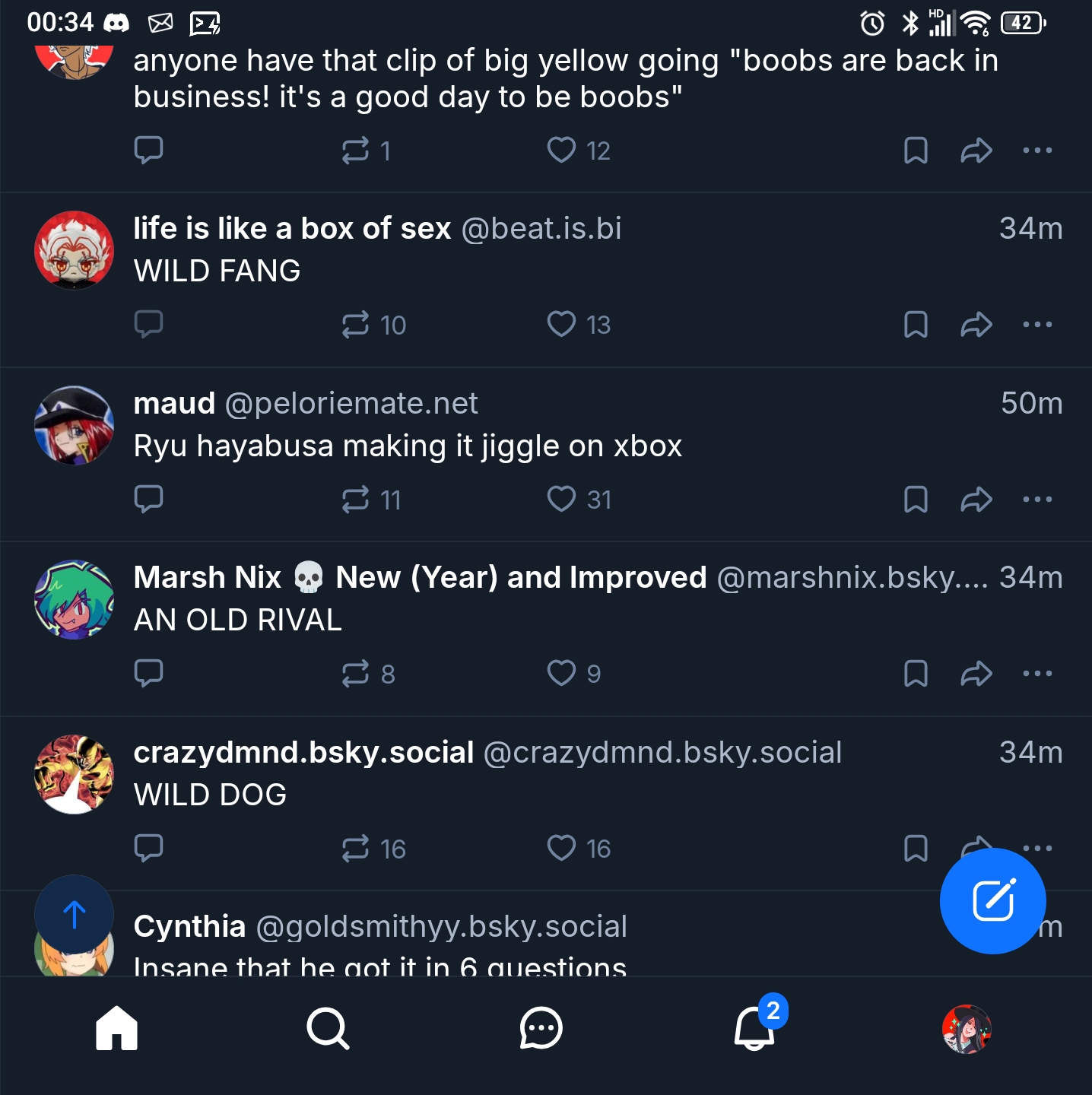Jump back to top of feed
This screenshot has width=1092, height=1095.
pyautogui.click(x=75, y=914)
